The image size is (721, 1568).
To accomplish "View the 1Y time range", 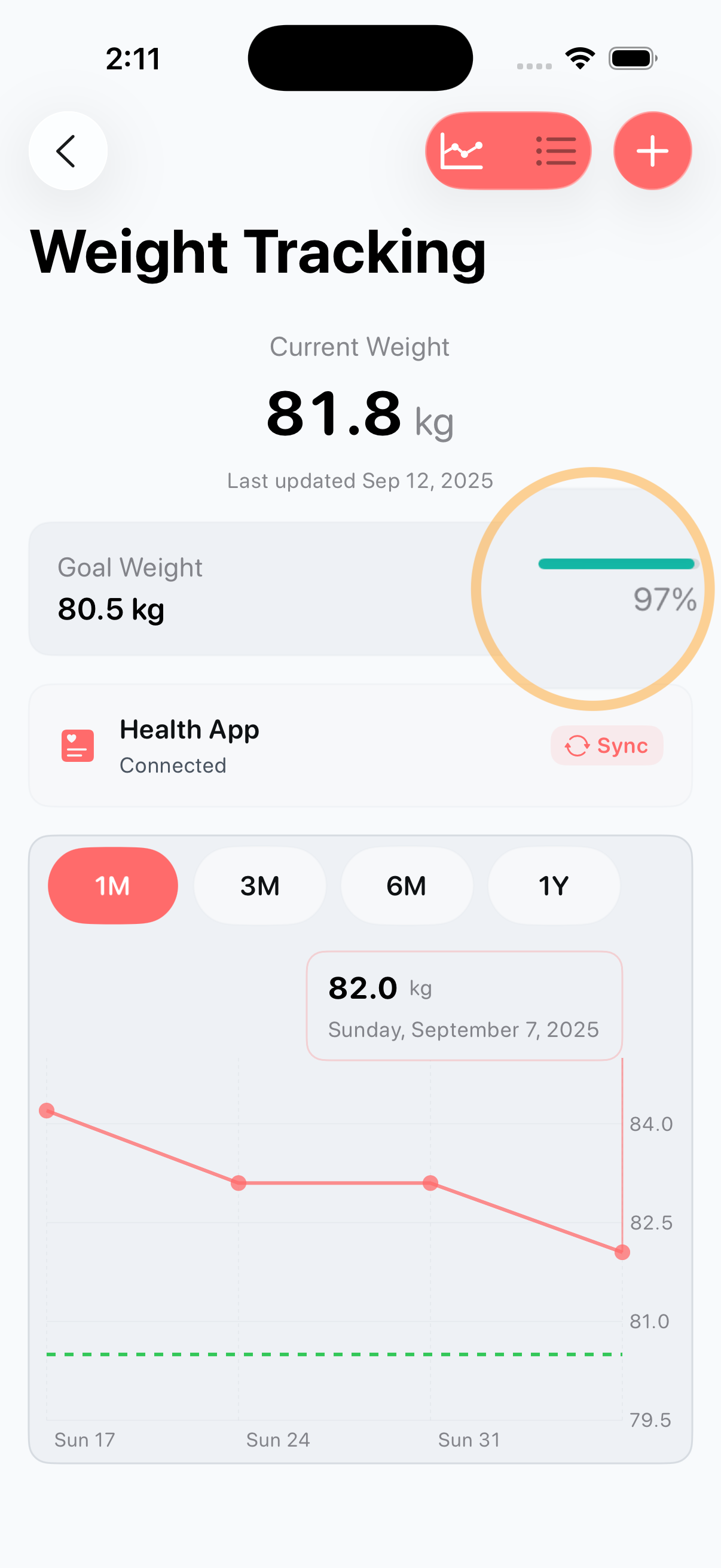I will point(554,886).
